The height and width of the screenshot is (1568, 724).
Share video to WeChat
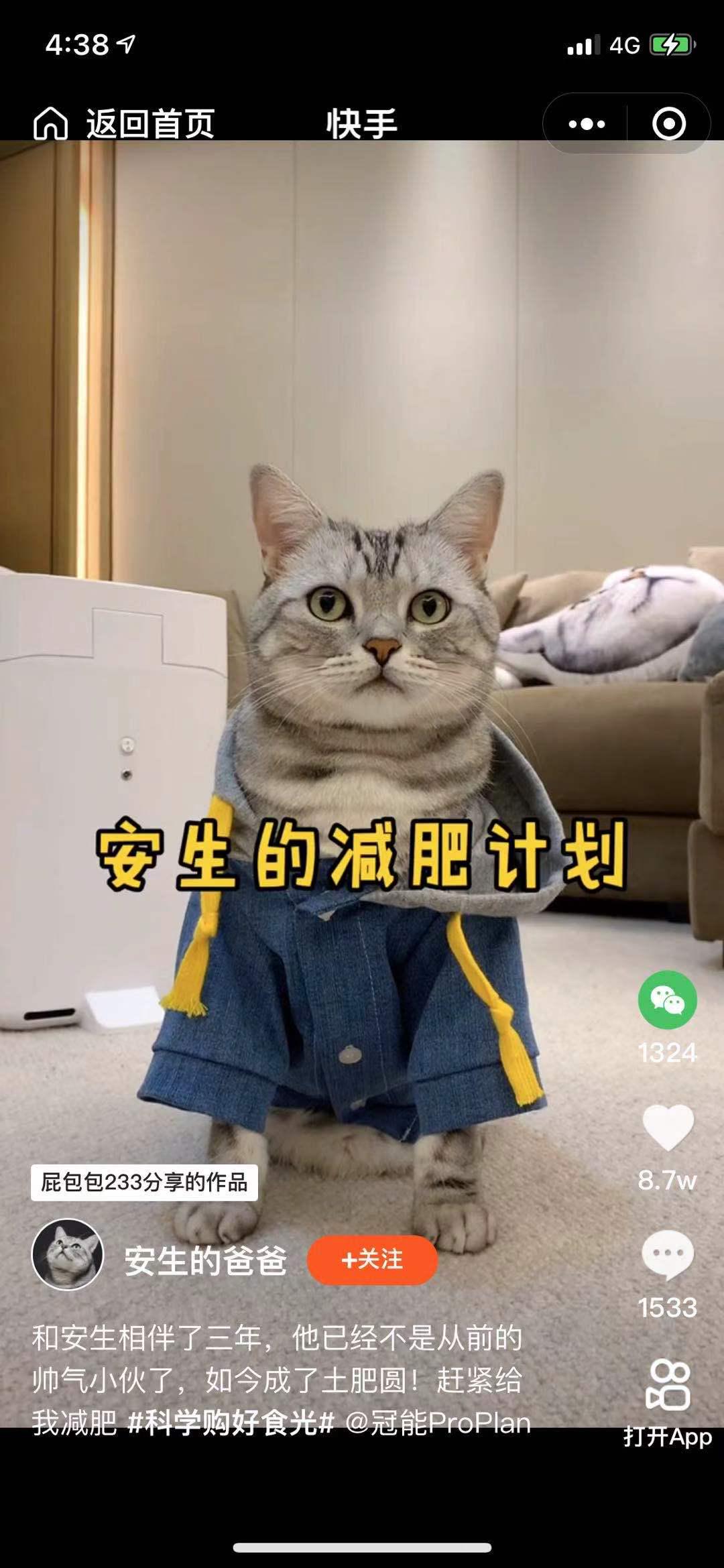[667, 1000]
